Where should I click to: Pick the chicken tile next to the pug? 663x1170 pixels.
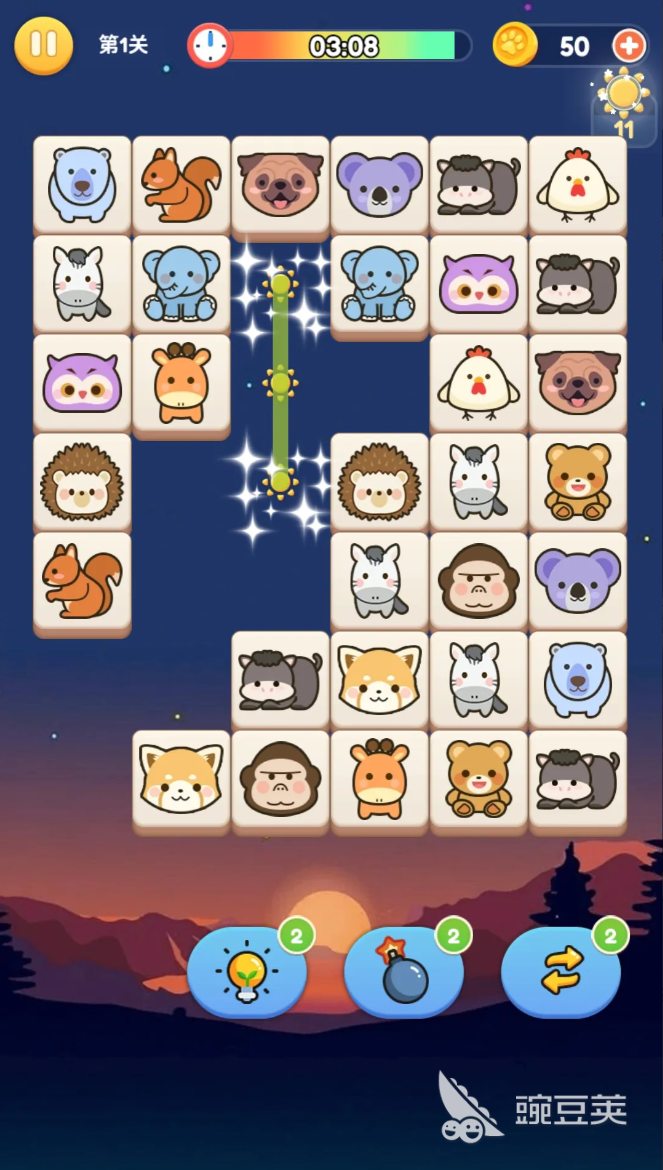[x=479, y=383]
